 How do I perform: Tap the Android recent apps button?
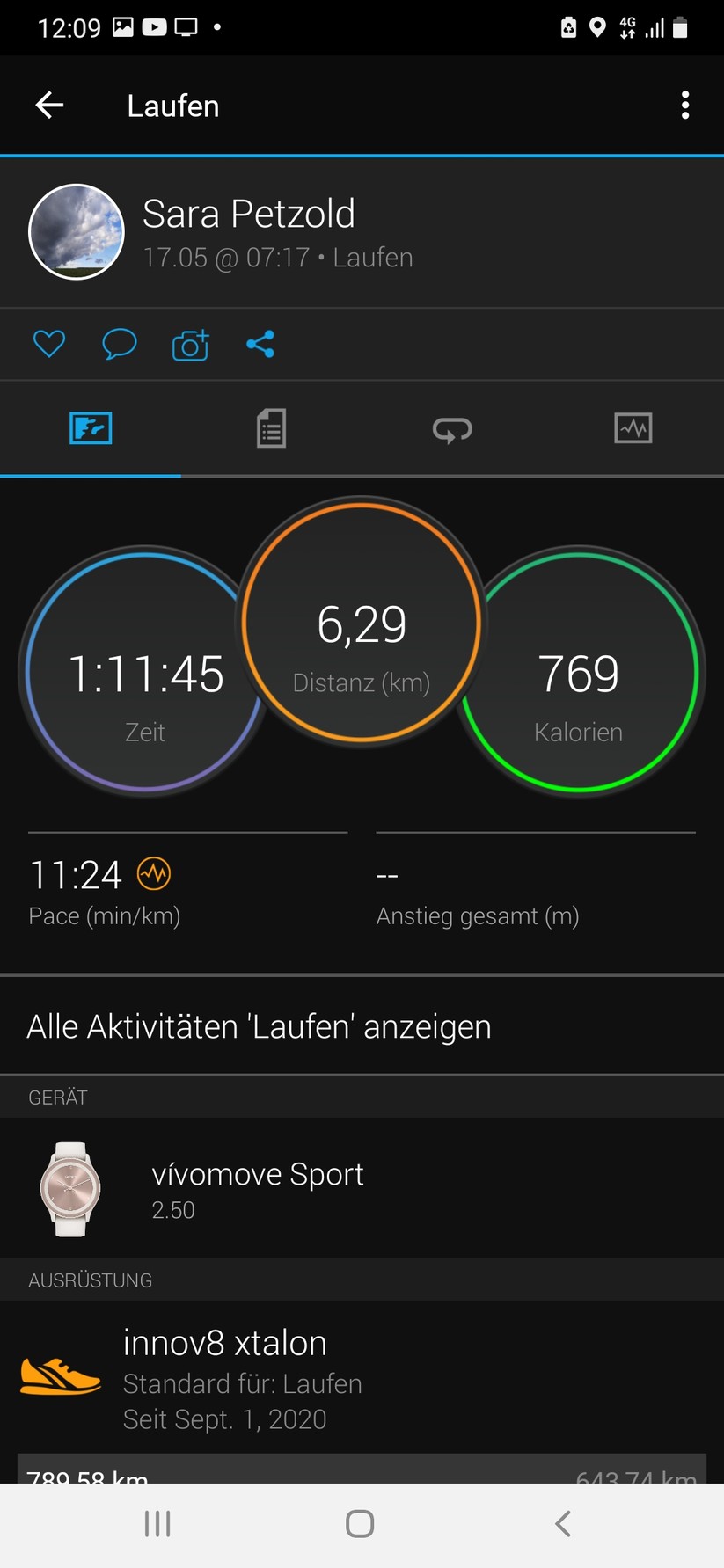point(157,1525)
